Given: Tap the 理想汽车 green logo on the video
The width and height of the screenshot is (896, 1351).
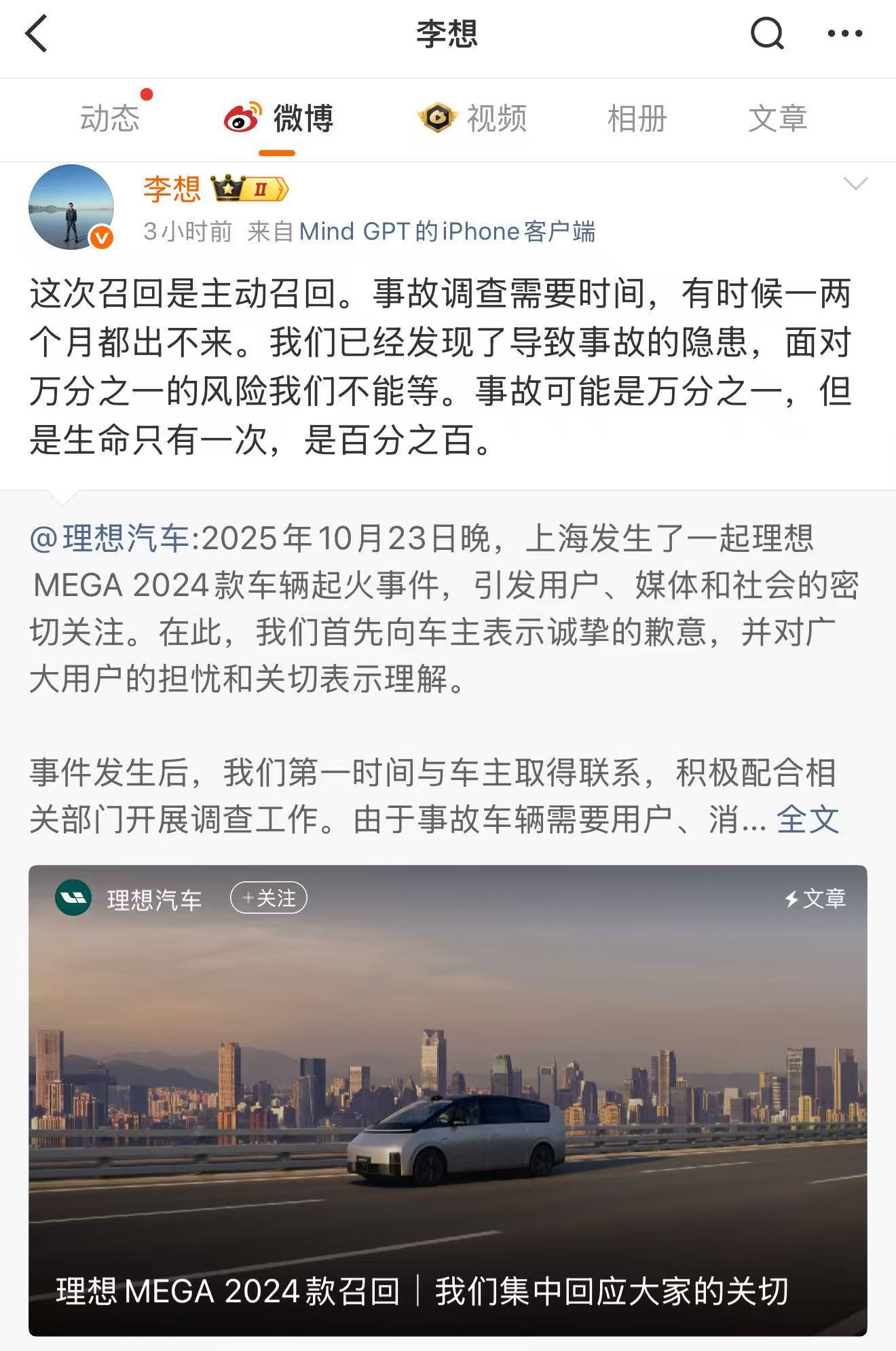Looking at the screenshot, I should [75, 897].
